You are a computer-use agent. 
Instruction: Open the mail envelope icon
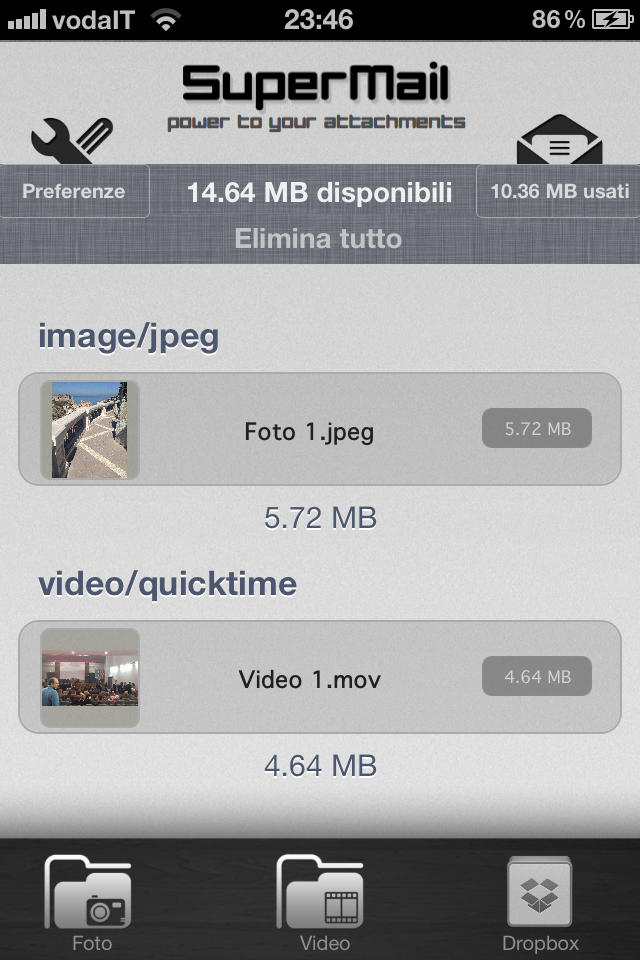click(x=559, y=142)
